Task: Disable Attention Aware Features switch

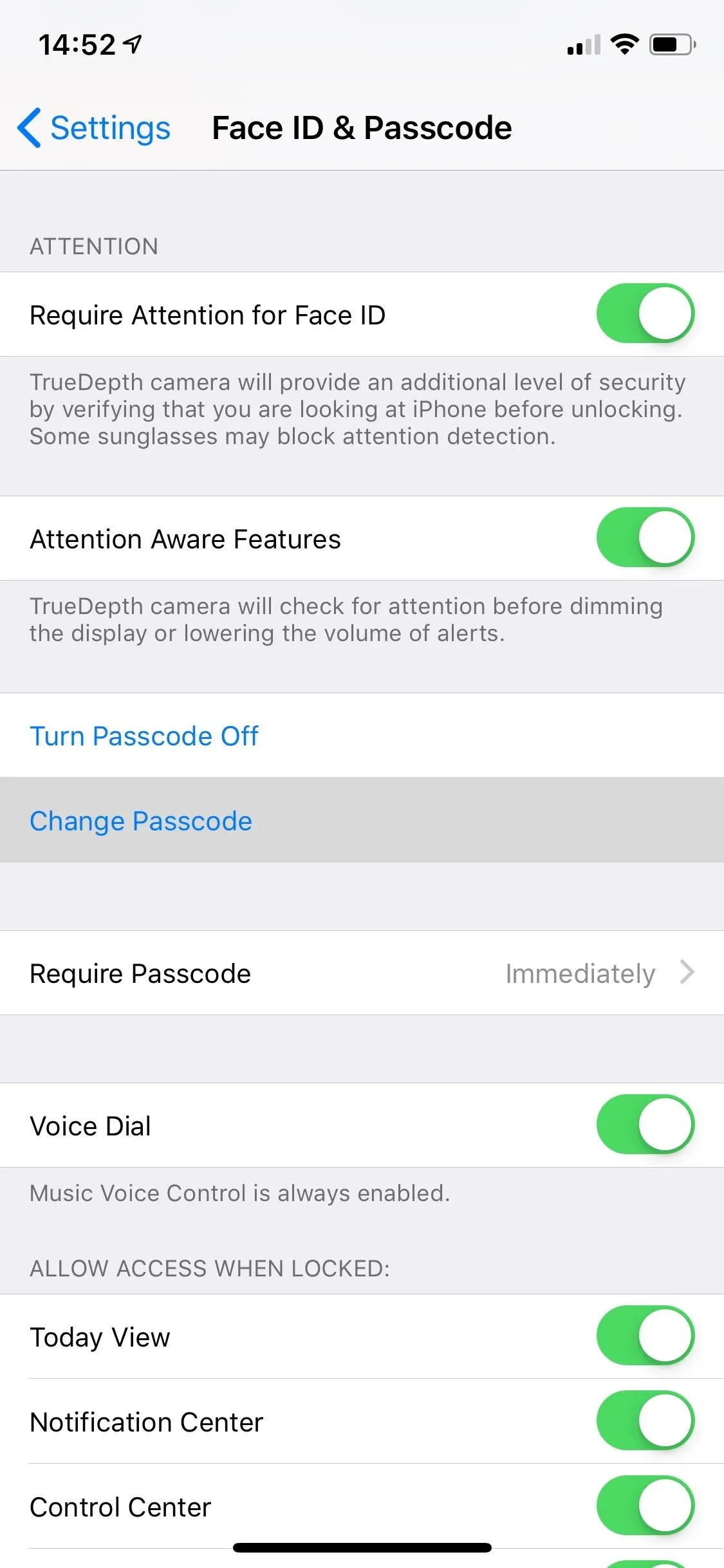Action: click(645, 538)
